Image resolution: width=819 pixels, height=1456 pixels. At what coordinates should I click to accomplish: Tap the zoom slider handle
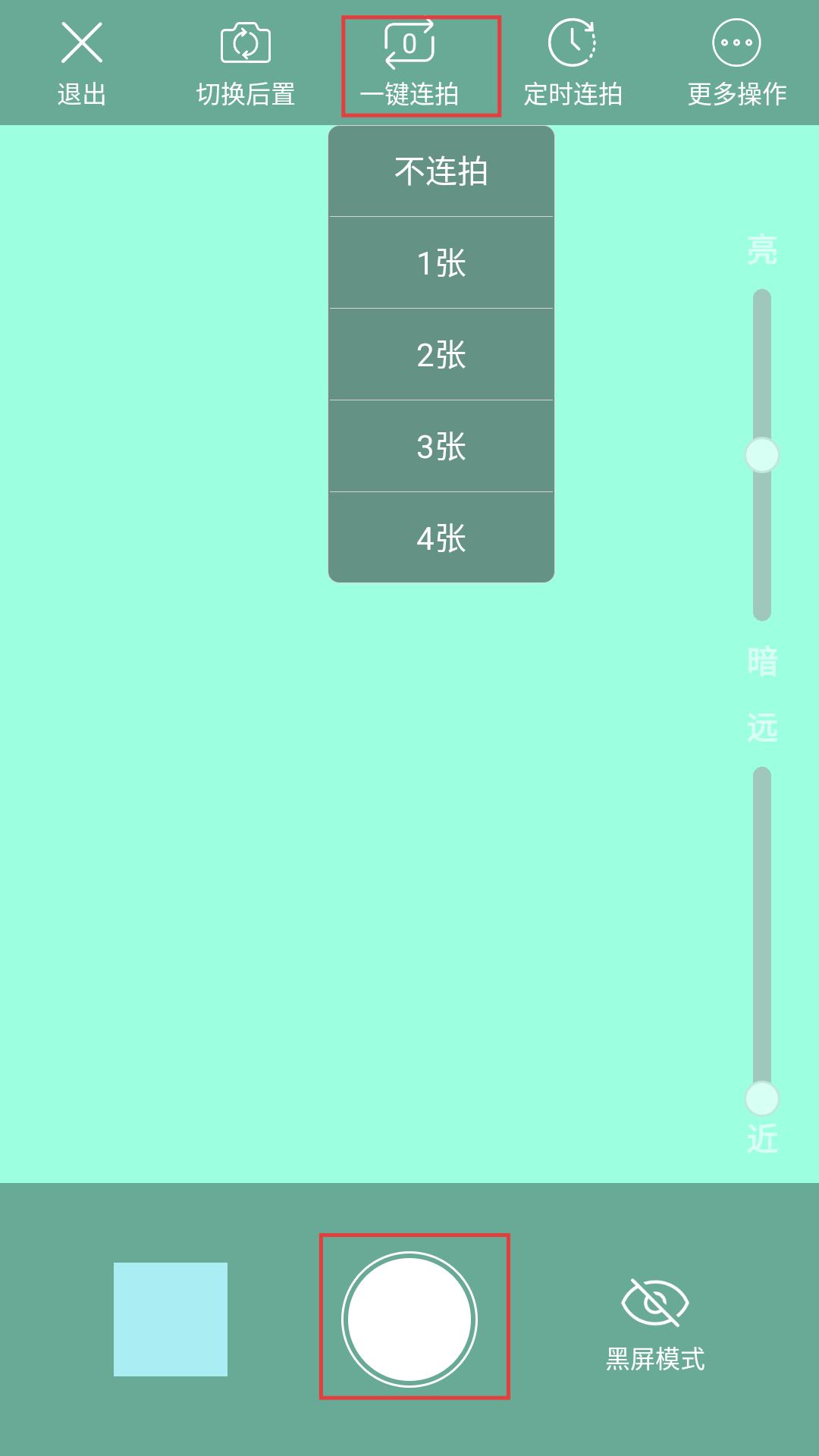762,1098
